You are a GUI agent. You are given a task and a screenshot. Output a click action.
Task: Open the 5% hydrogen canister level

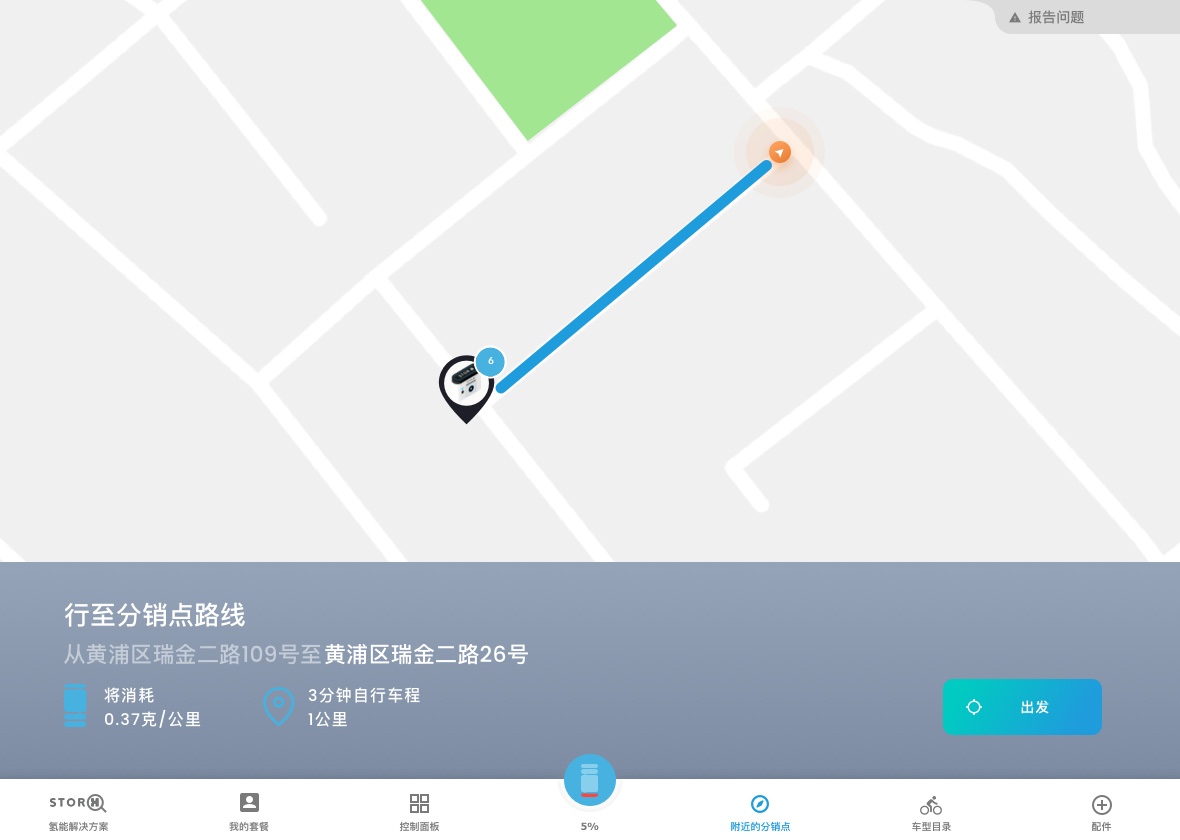pos(590,783)
